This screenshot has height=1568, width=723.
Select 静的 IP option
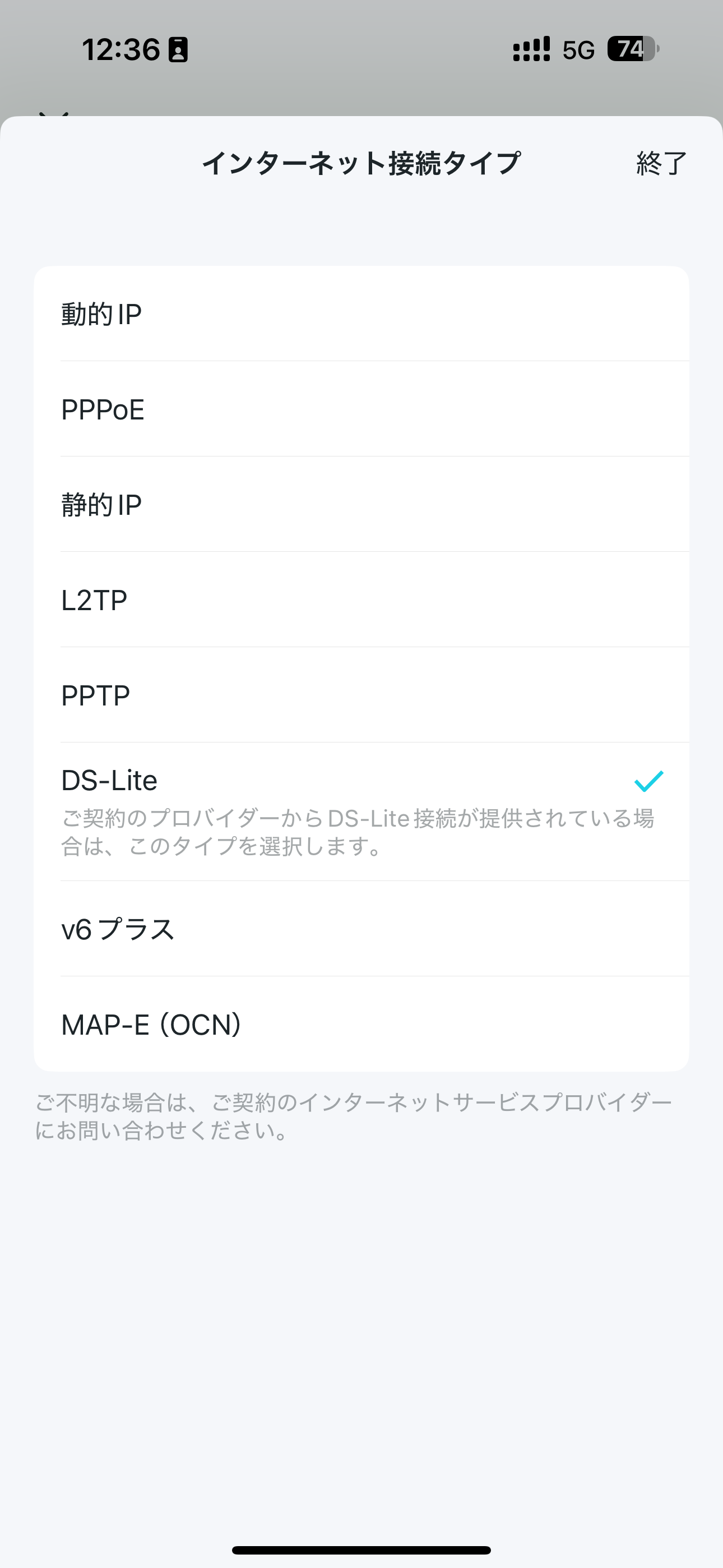[361, 505]
